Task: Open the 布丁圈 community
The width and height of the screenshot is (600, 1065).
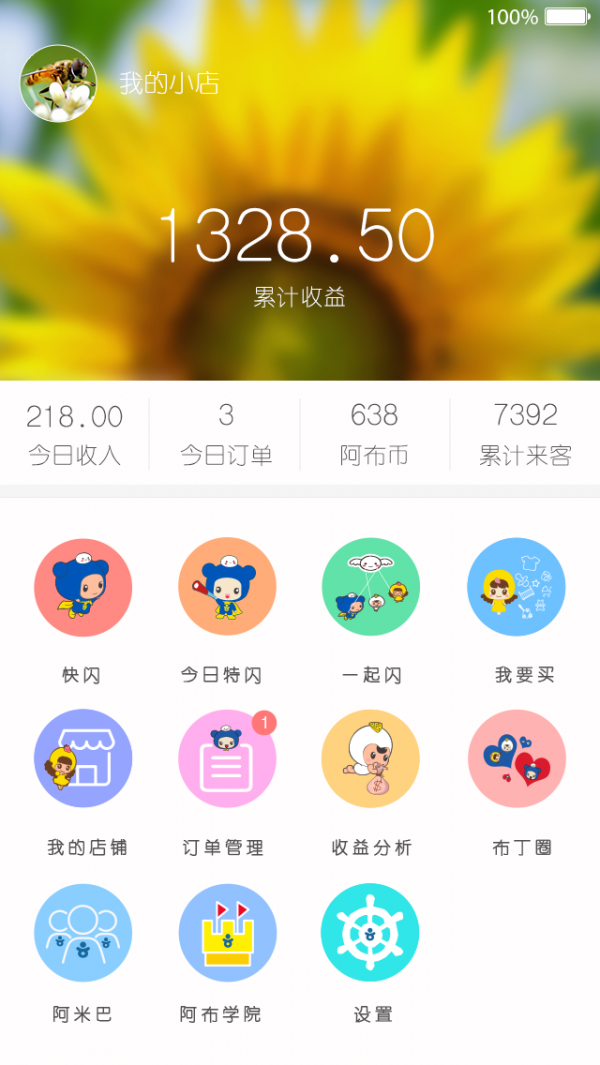Action: [516, 759]
